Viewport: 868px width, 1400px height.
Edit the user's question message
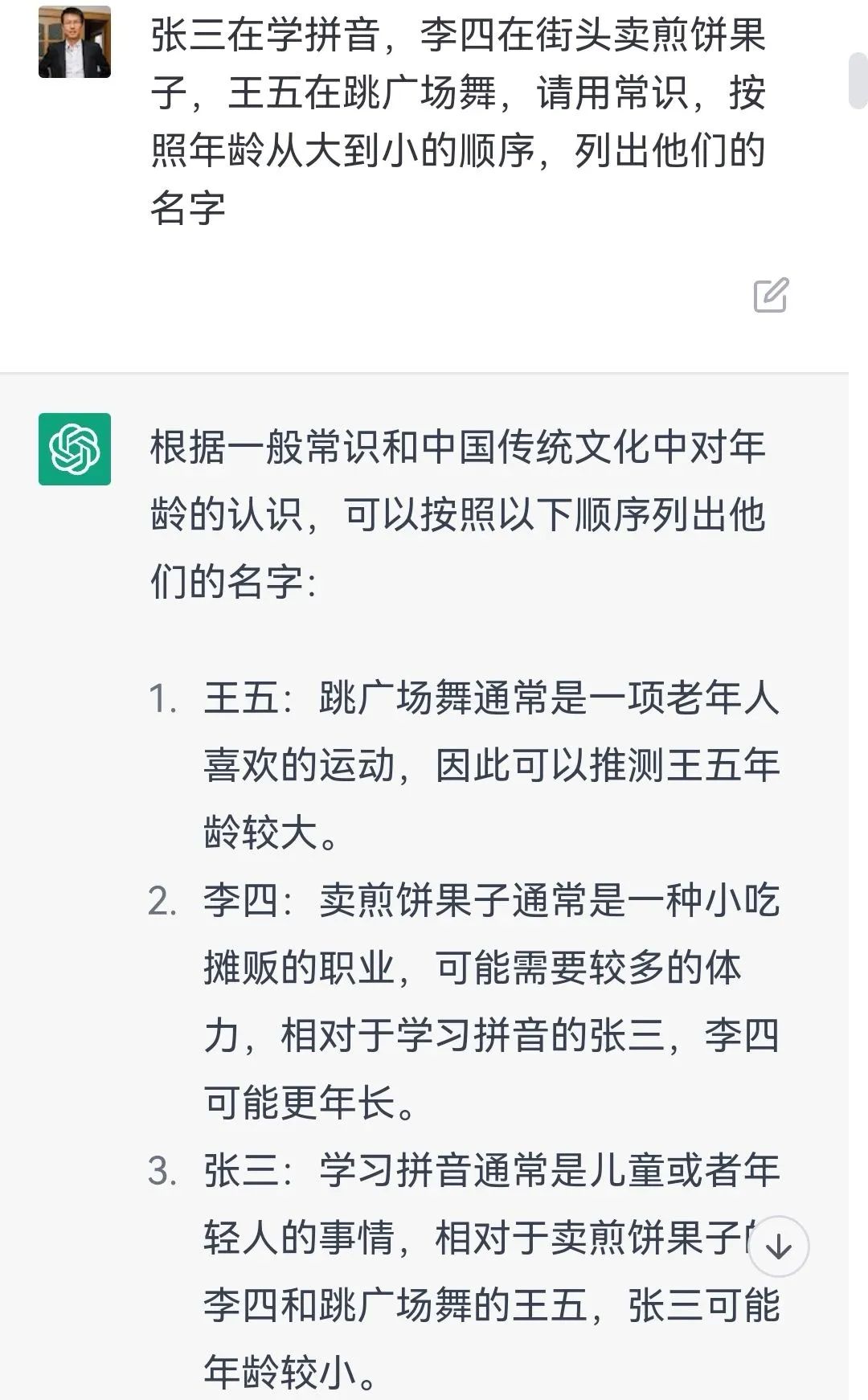click(771, 295)
